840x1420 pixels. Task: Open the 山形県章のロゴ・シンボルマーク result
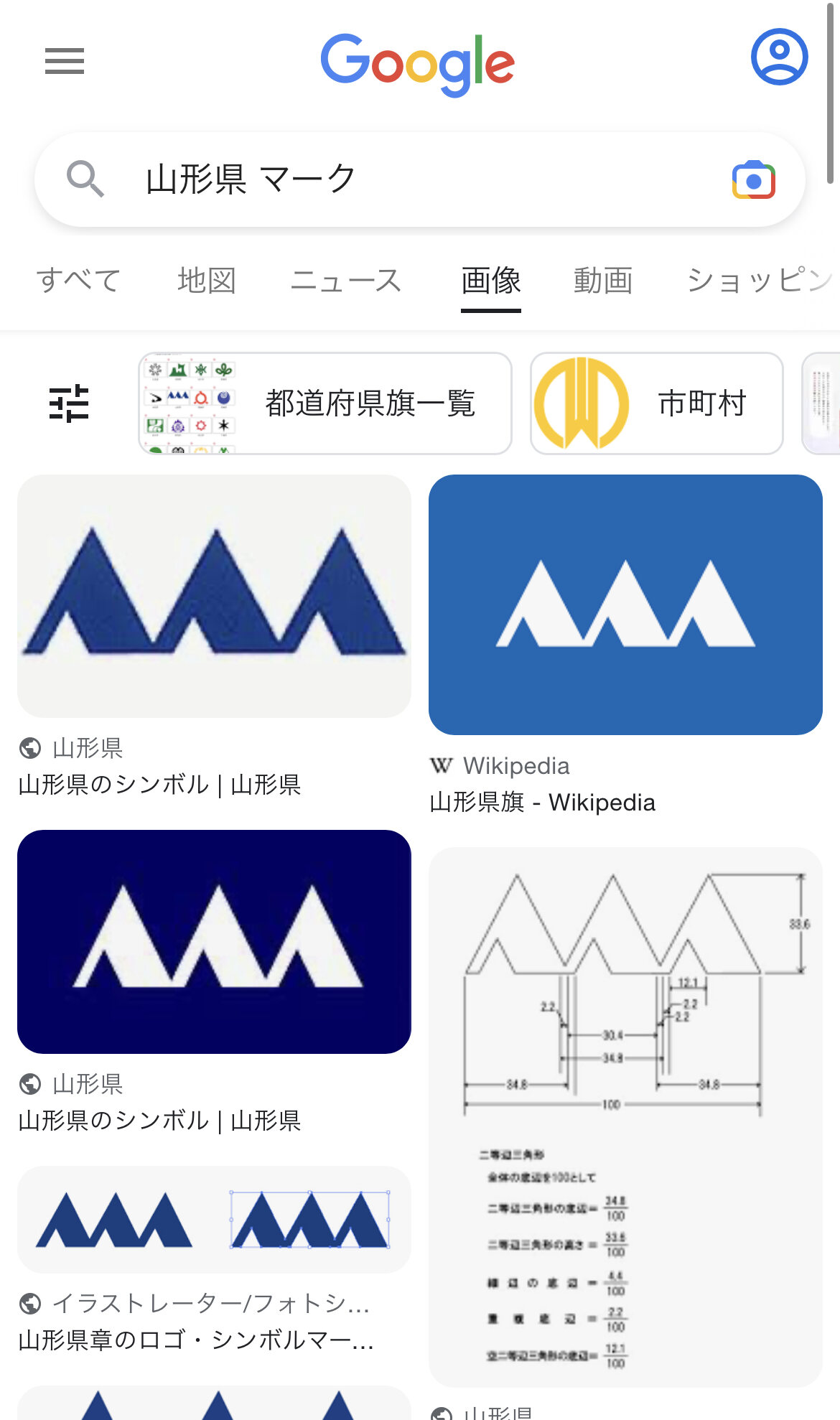214,1220
